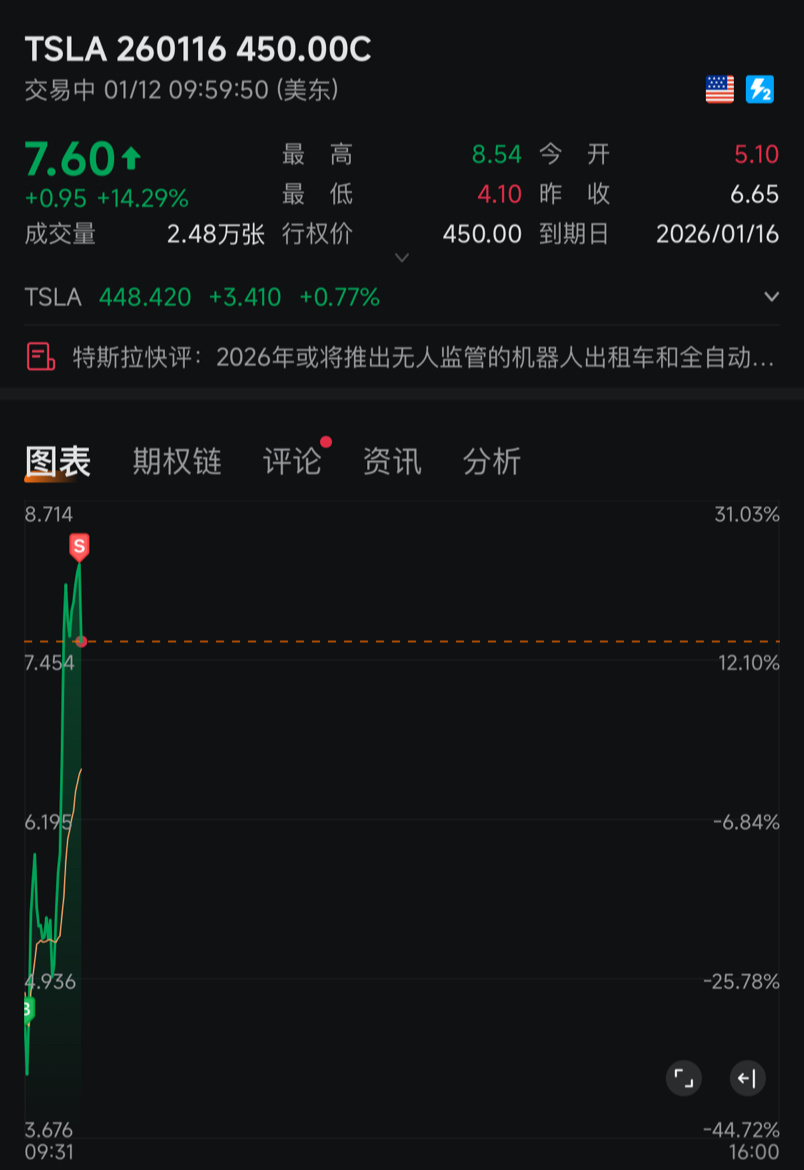Tap the red S sell marker
This screenshot has height=1170, width=804.
79,547
